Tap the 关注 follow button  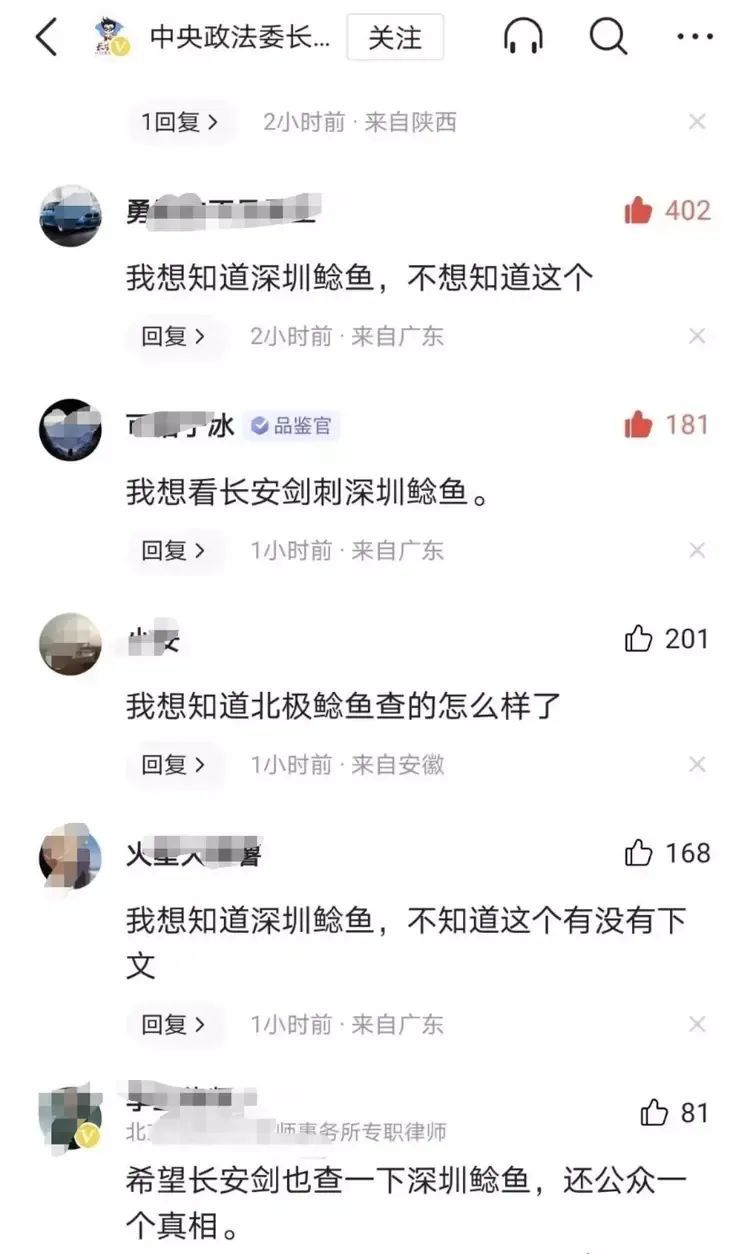click(395, 38)
